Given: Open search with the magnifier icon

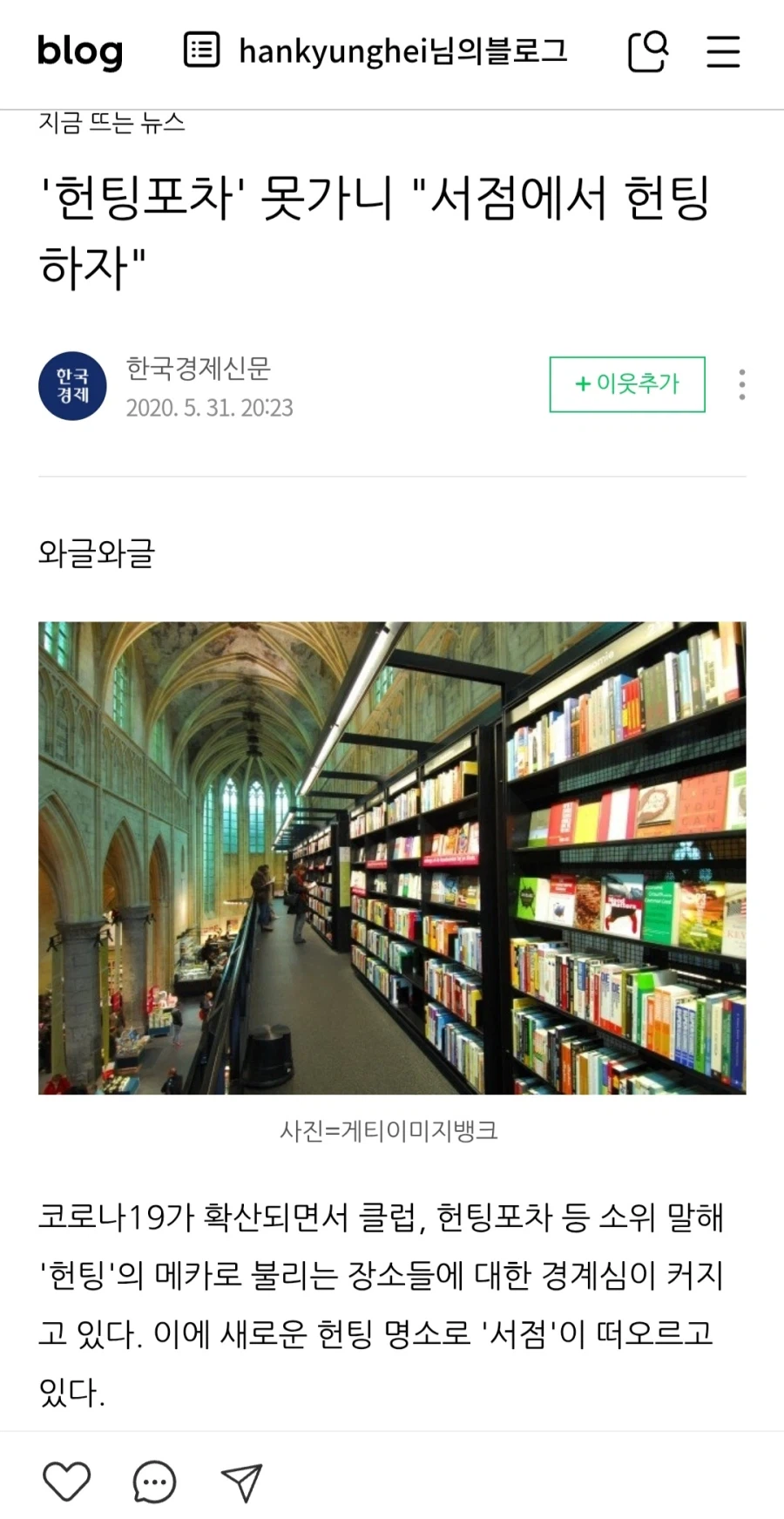Looking at the screenshot, I should [647, 52].
